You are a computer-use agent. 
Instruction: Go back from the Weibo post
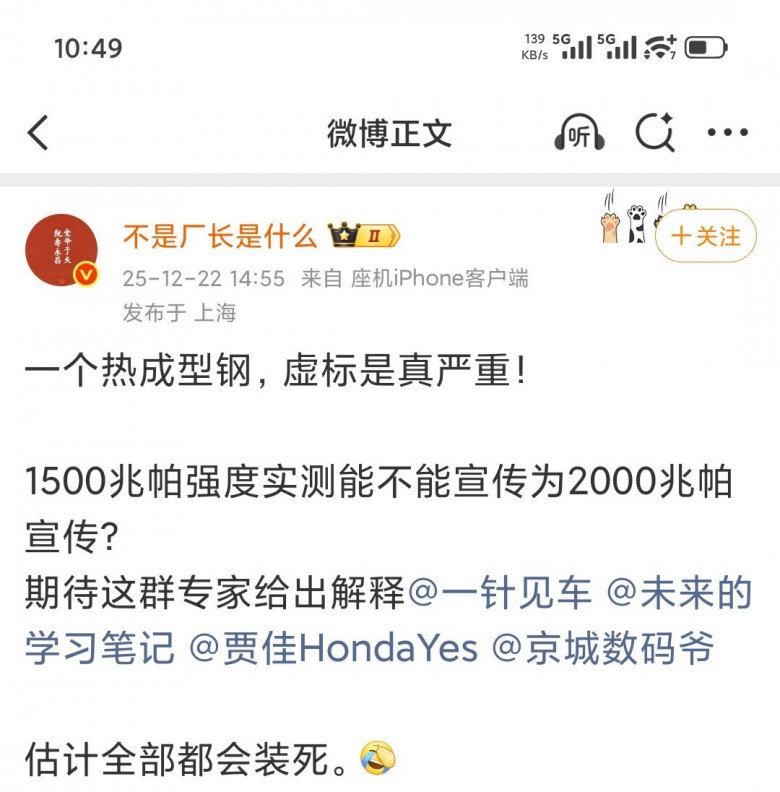[x=38, y=132]
